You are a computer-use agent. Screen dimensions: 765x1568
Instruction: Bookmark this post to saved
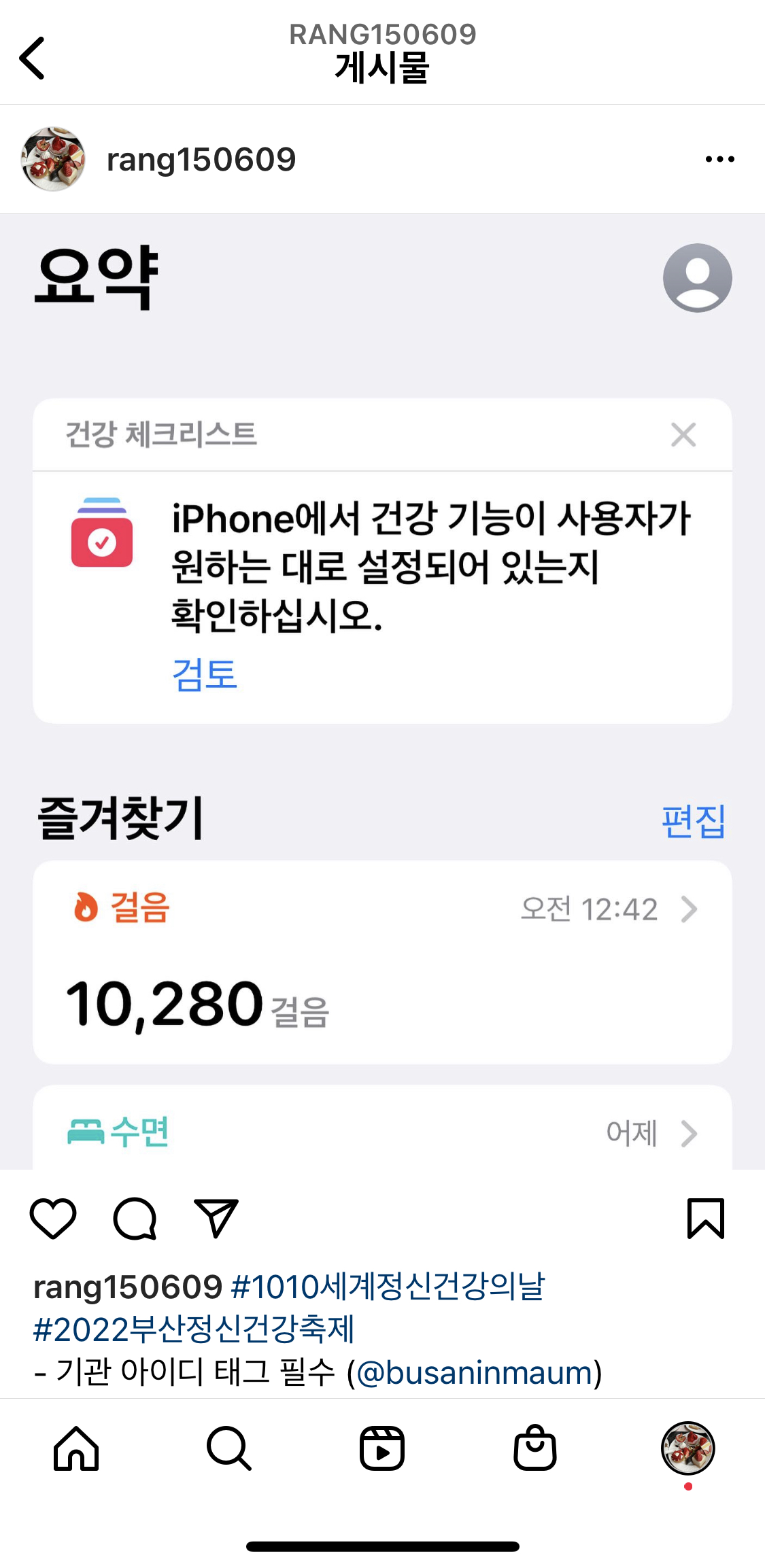706,1218
